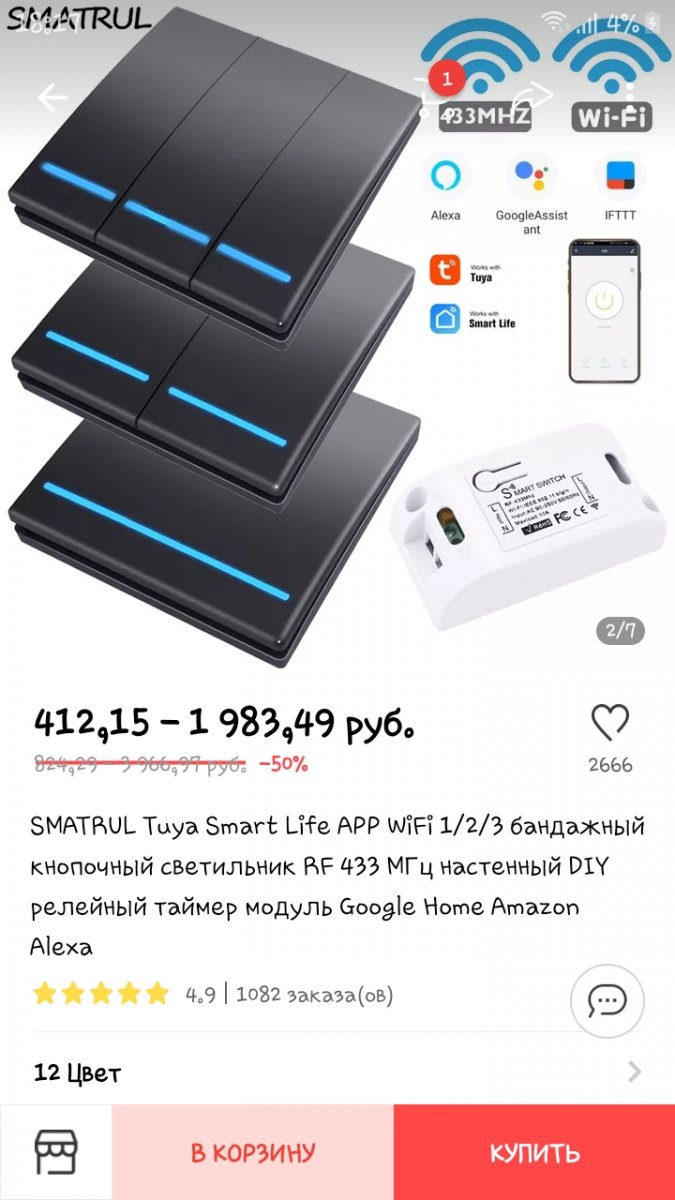
Task: Tap В КОРЗИНУ to add to cart
Action: point(253,1152)
